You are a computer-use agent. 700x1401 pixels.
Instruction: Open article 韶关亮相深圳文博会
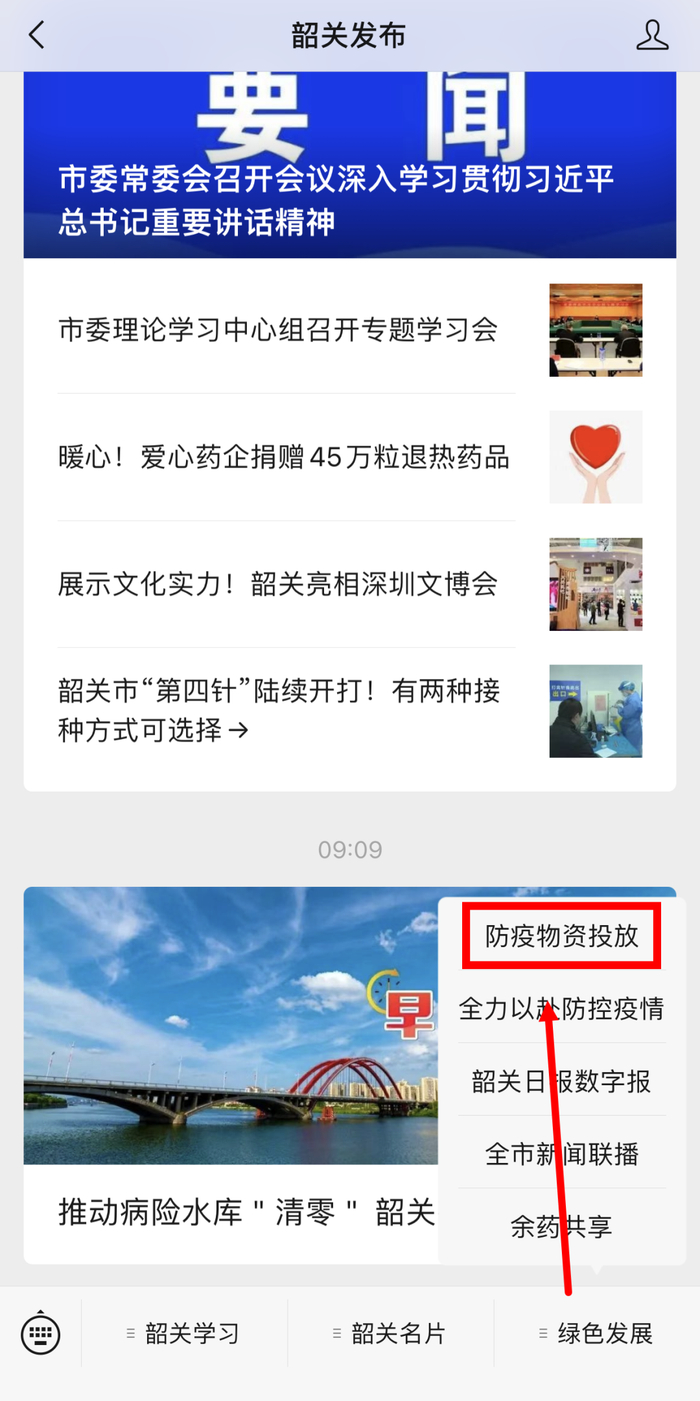(x=278, y=585)
